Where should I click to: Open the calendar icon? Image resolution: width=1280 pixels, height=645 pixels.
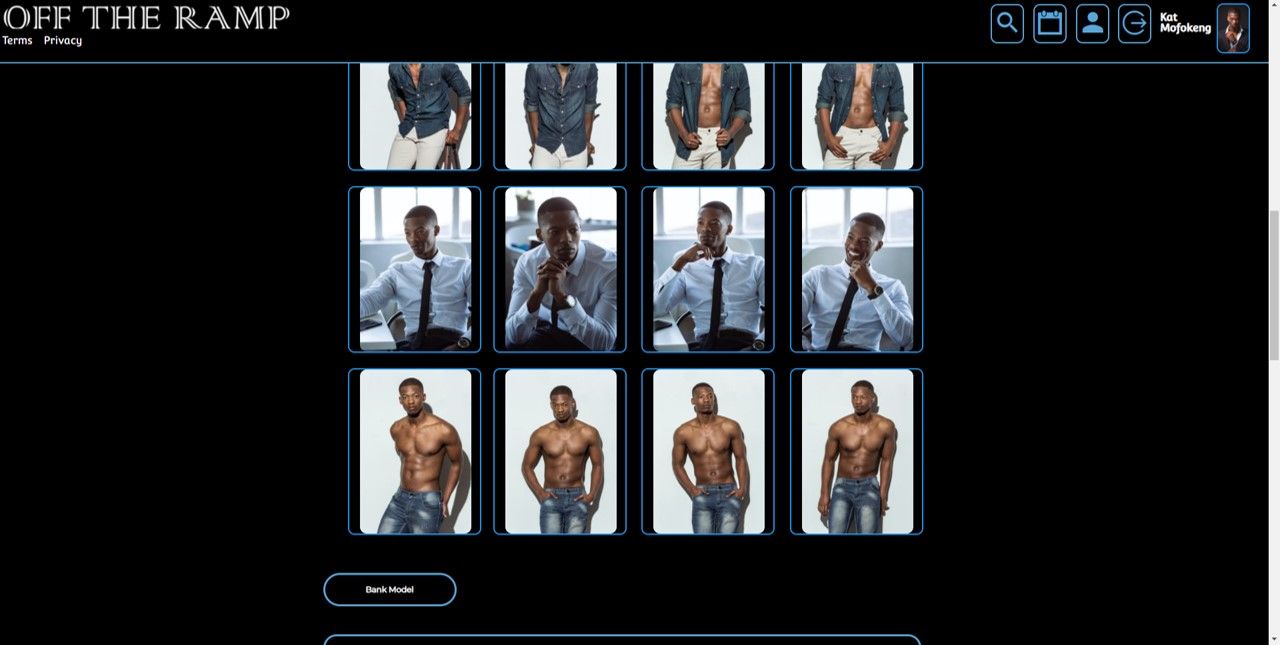[x=1049, y=23]
